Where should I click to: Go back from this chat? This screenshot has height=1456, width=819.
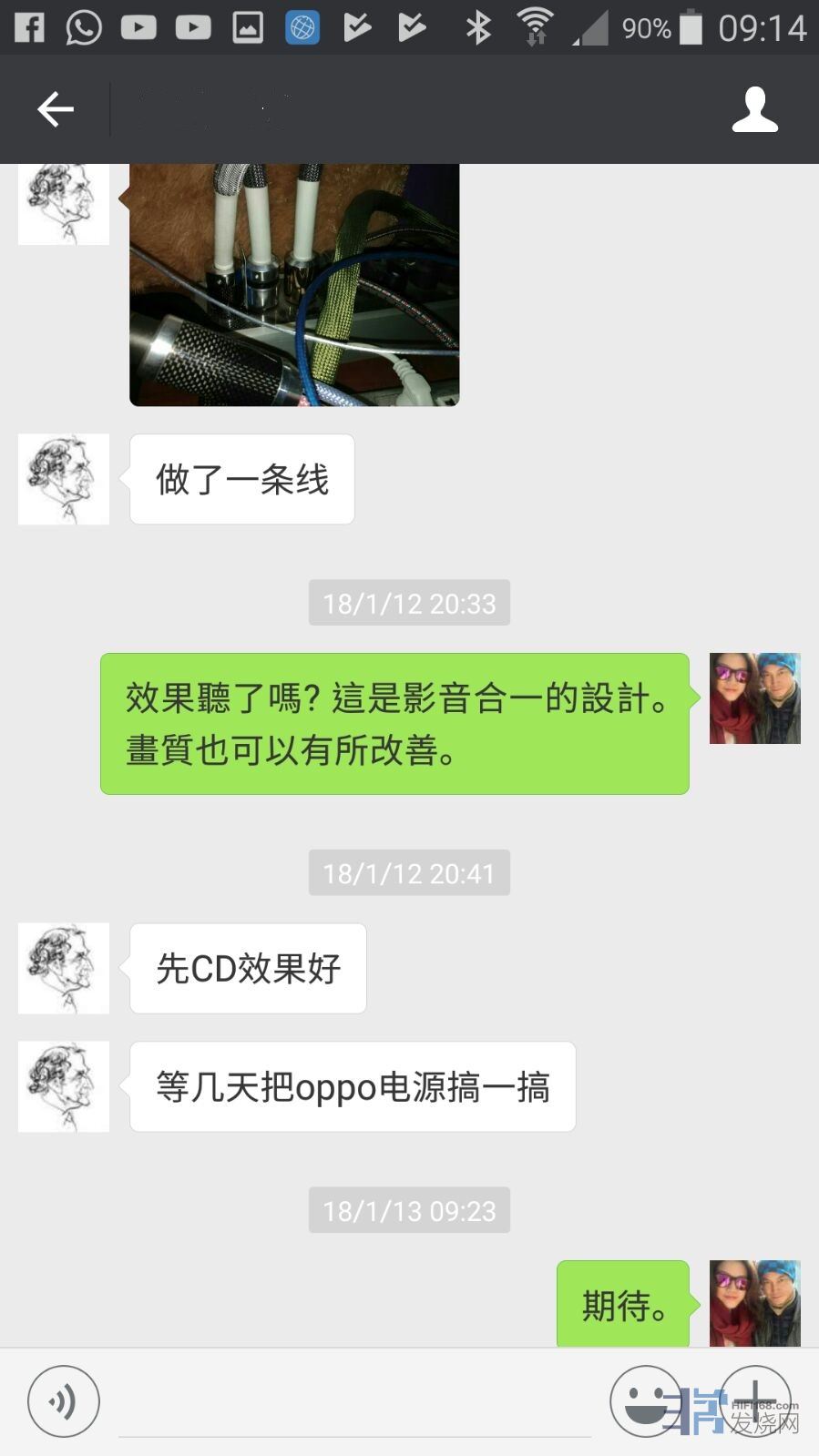56,110
